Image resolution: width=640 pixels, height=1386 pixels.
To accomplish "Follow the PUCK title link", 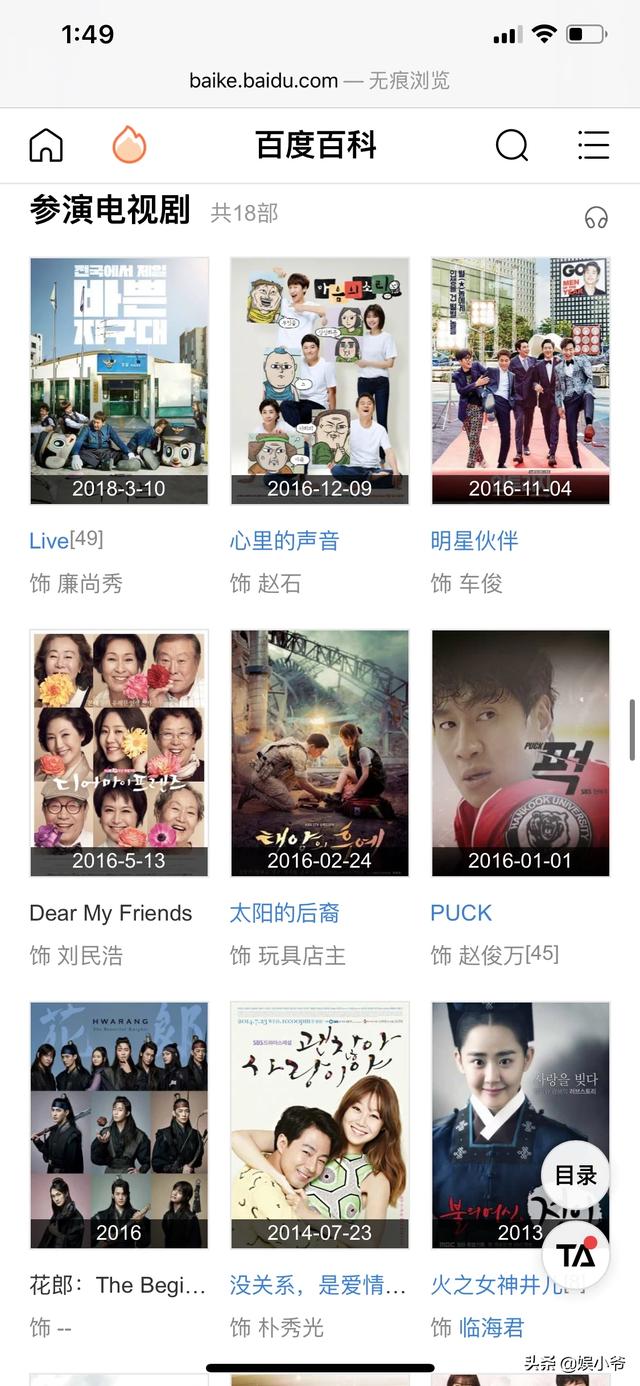I will tap(461, 913).
